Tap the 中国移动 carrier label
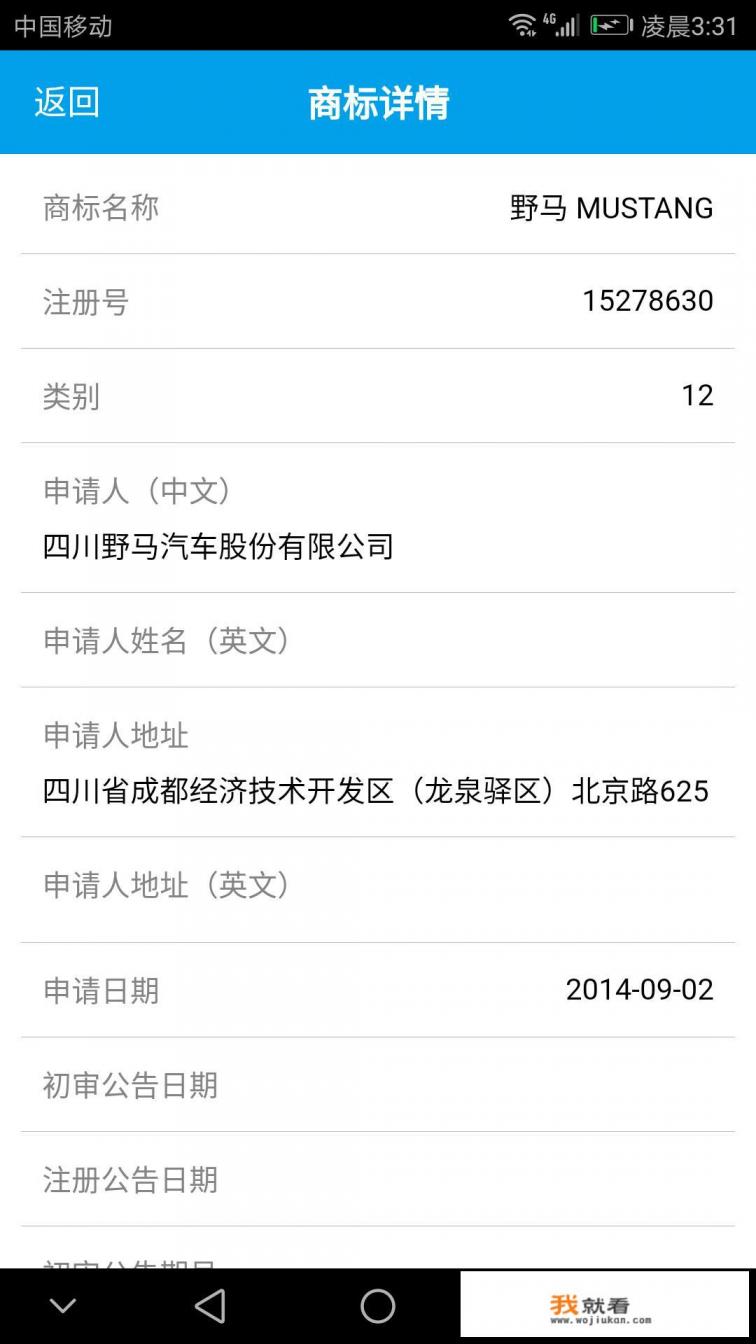Image resolution: width=756 pixels, height=1344 pixels. click(x=62, y=27)
